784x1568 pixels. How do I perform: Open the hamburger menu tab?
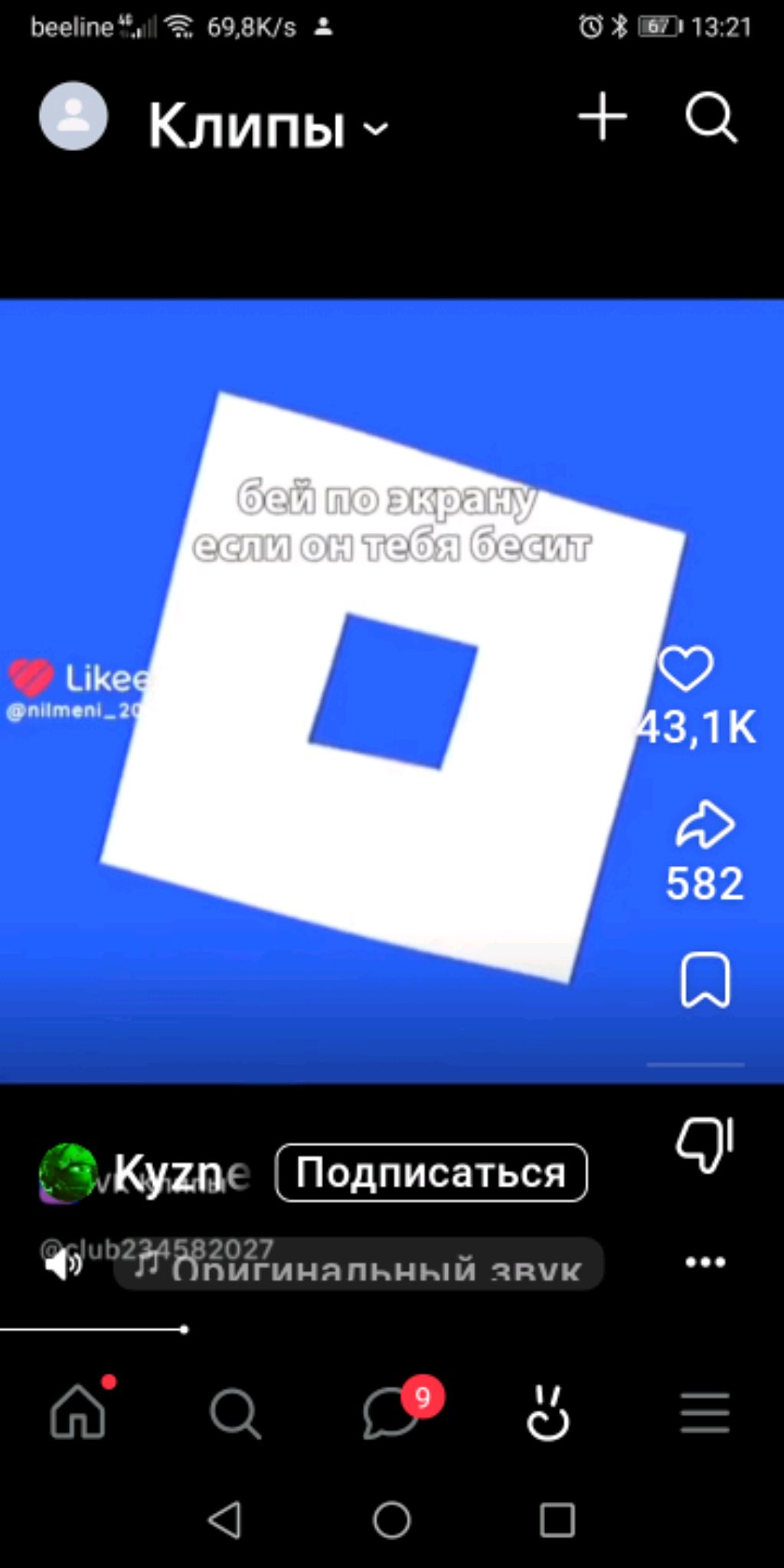pos(704,1413)
